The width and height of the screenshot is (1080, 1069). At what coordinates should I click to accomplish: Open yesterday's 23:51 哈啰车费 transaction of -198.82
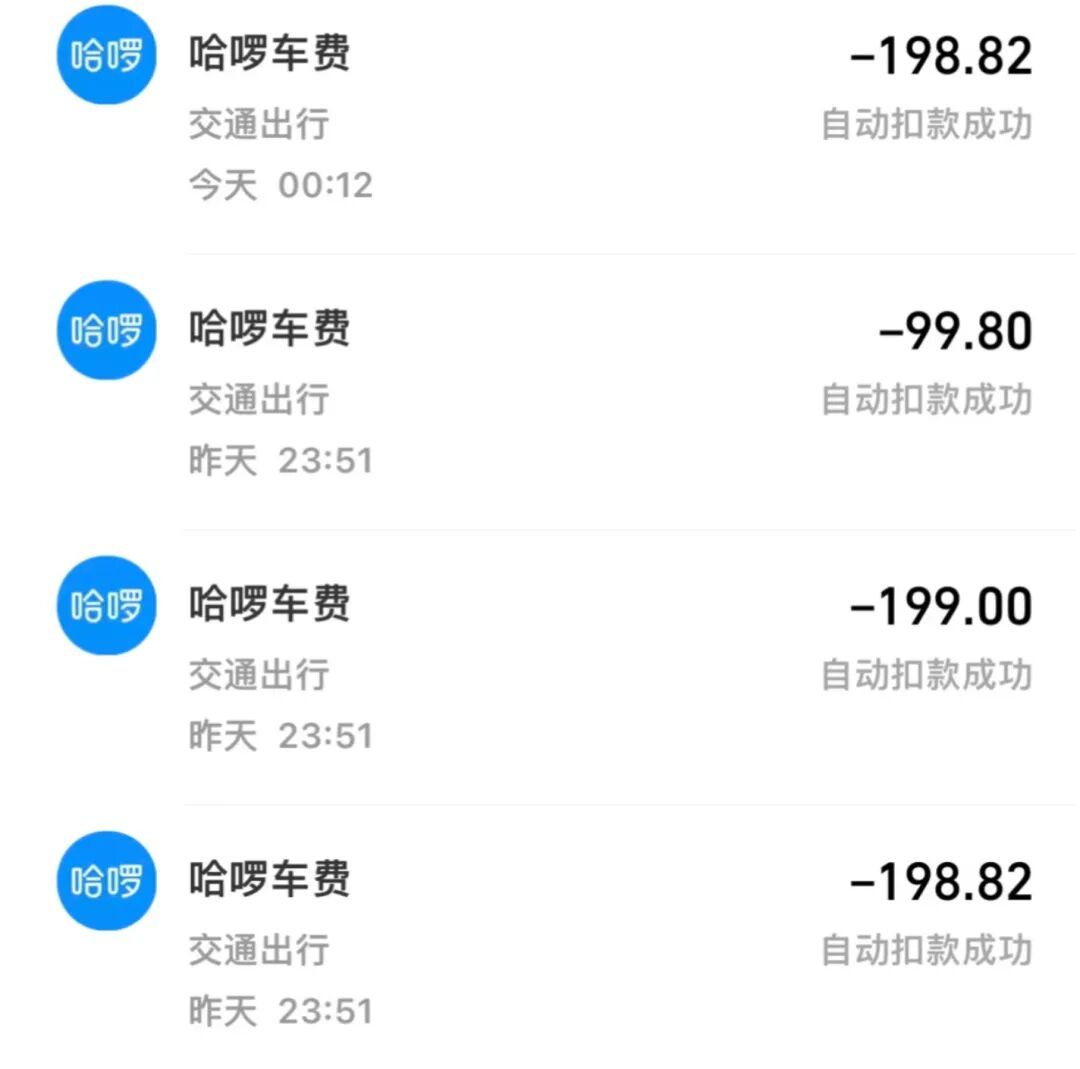tap(540, 937)
